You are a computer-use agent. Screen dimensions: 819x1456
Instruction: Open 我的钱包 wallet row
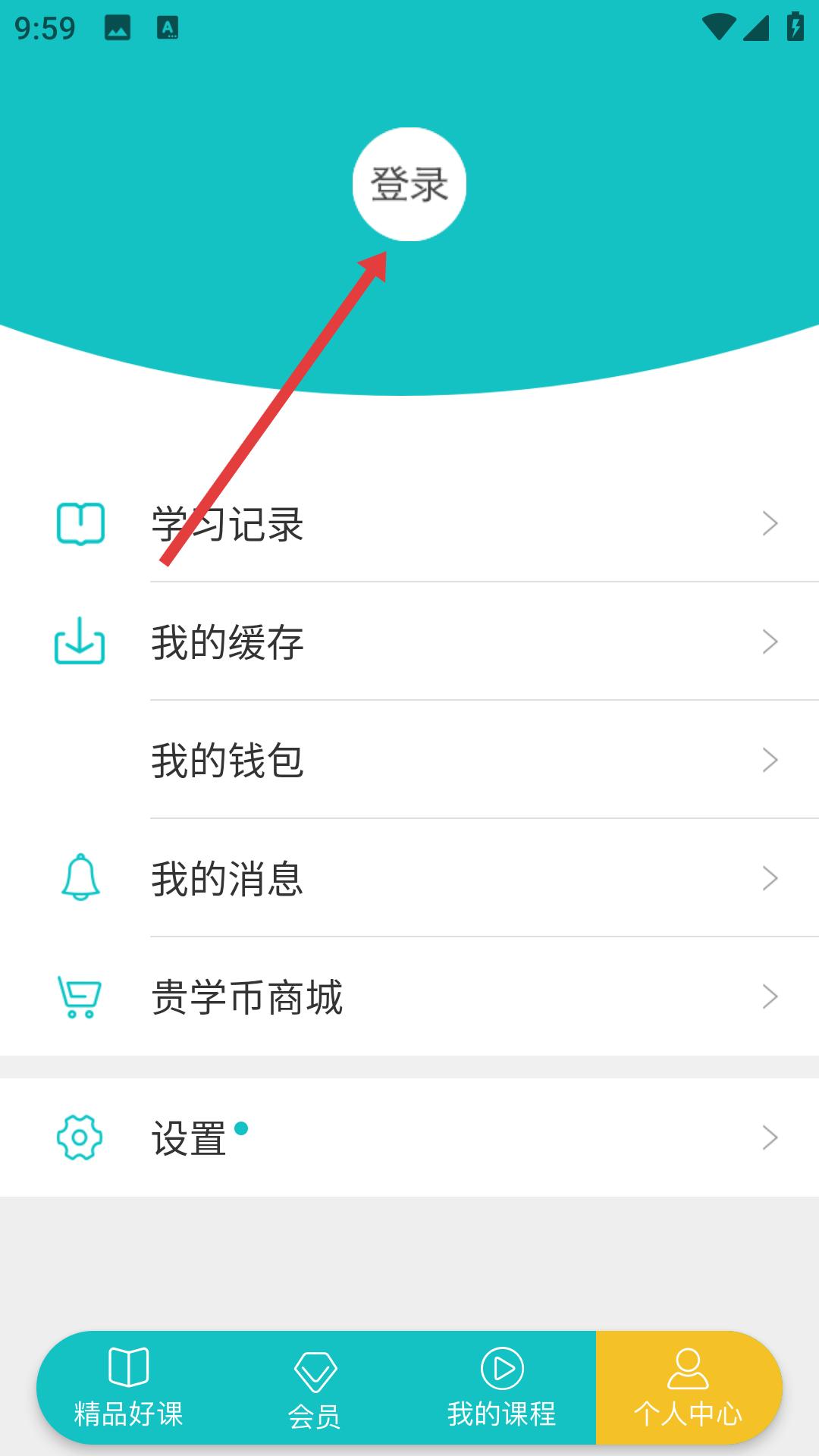(409, 760)
